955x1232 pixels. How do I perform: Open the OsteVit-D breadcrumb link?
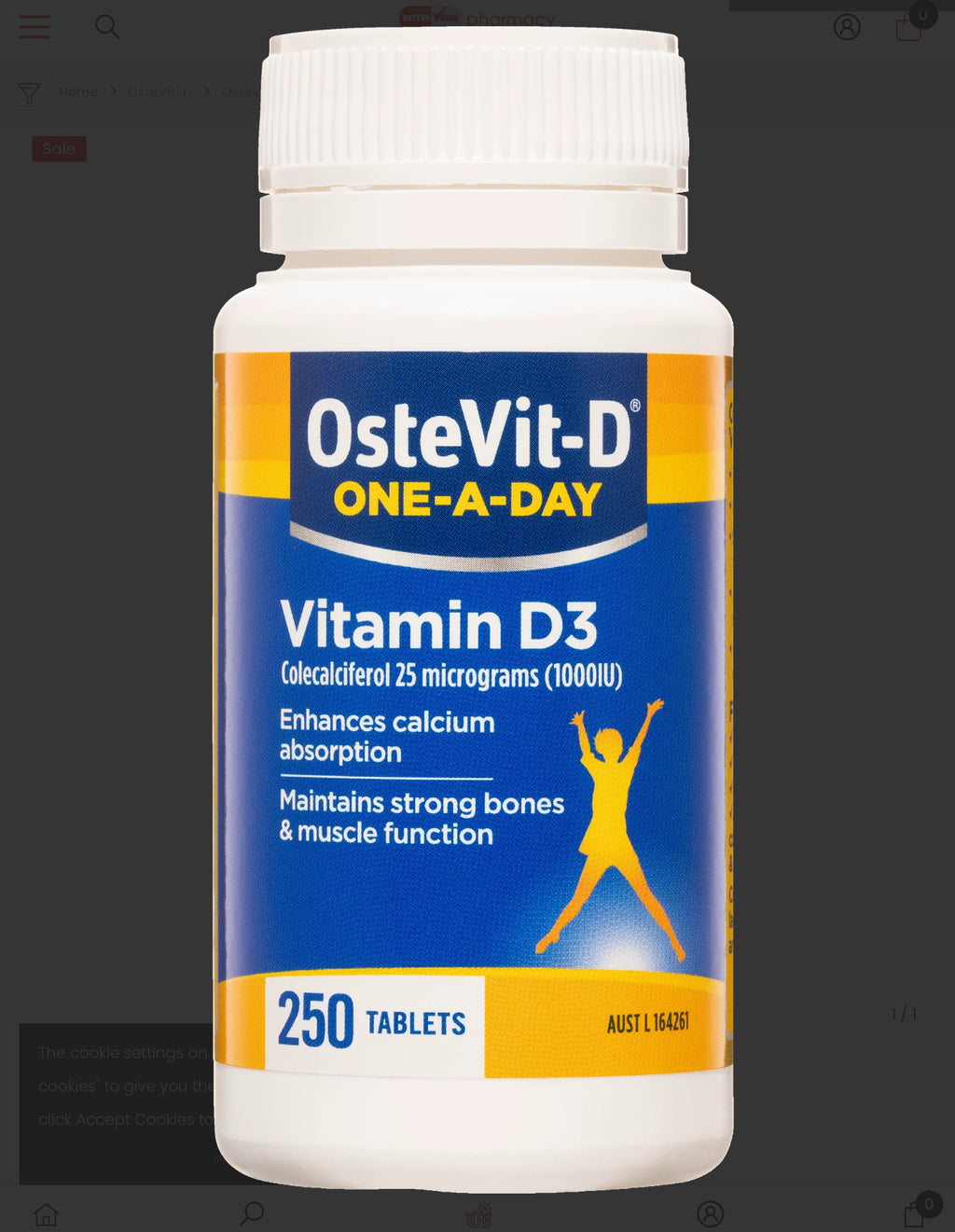159,91
